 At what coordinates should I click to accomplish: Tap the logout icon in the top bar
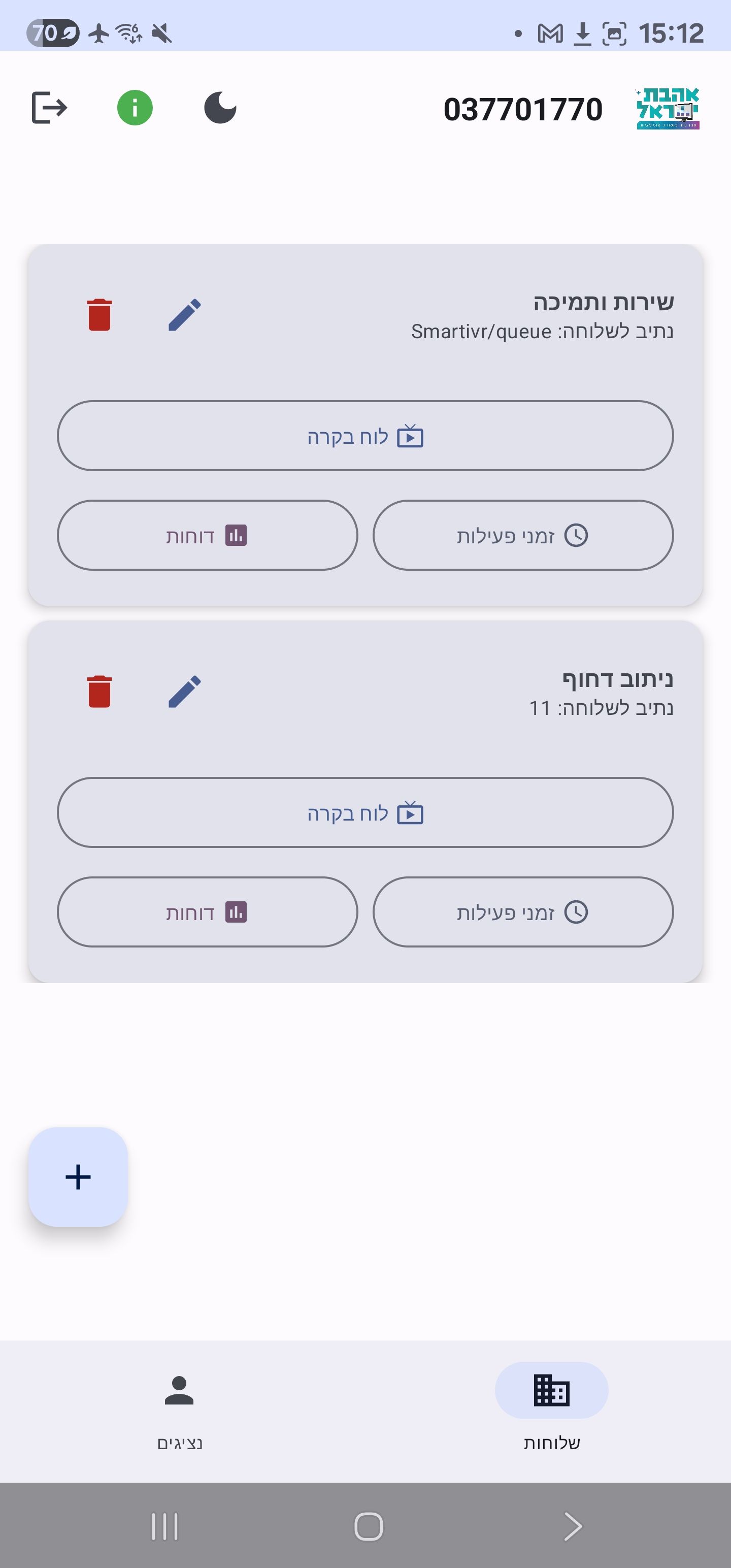pos(49,108)
